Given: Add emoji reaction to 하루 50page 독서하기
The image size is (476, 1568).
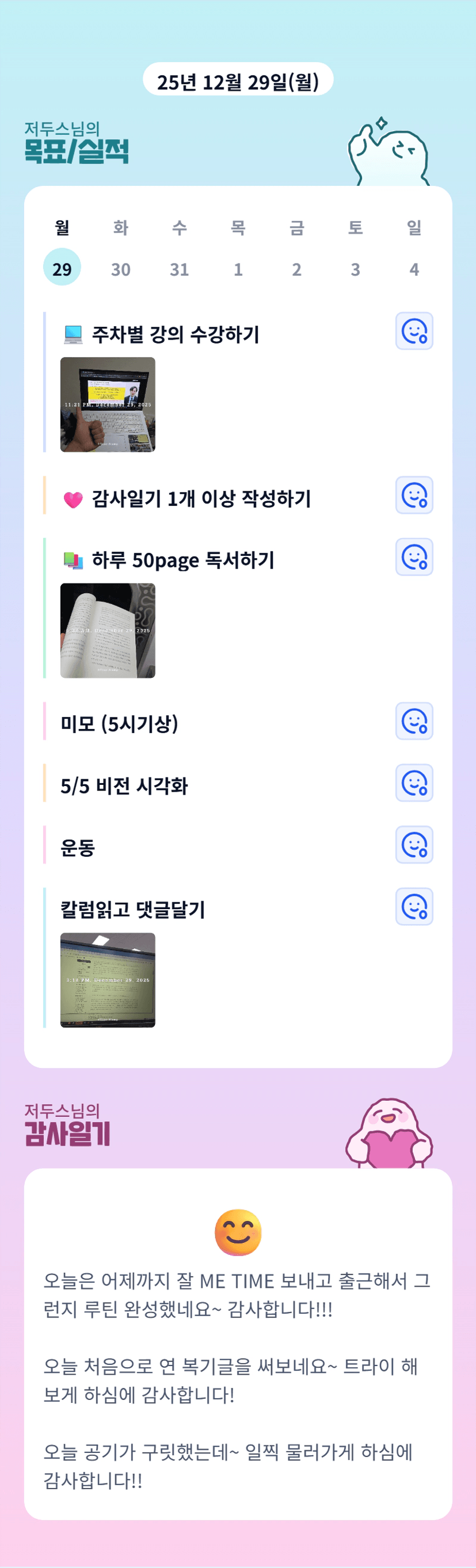Looking at the screenshot, I should [x=414, y=557].
